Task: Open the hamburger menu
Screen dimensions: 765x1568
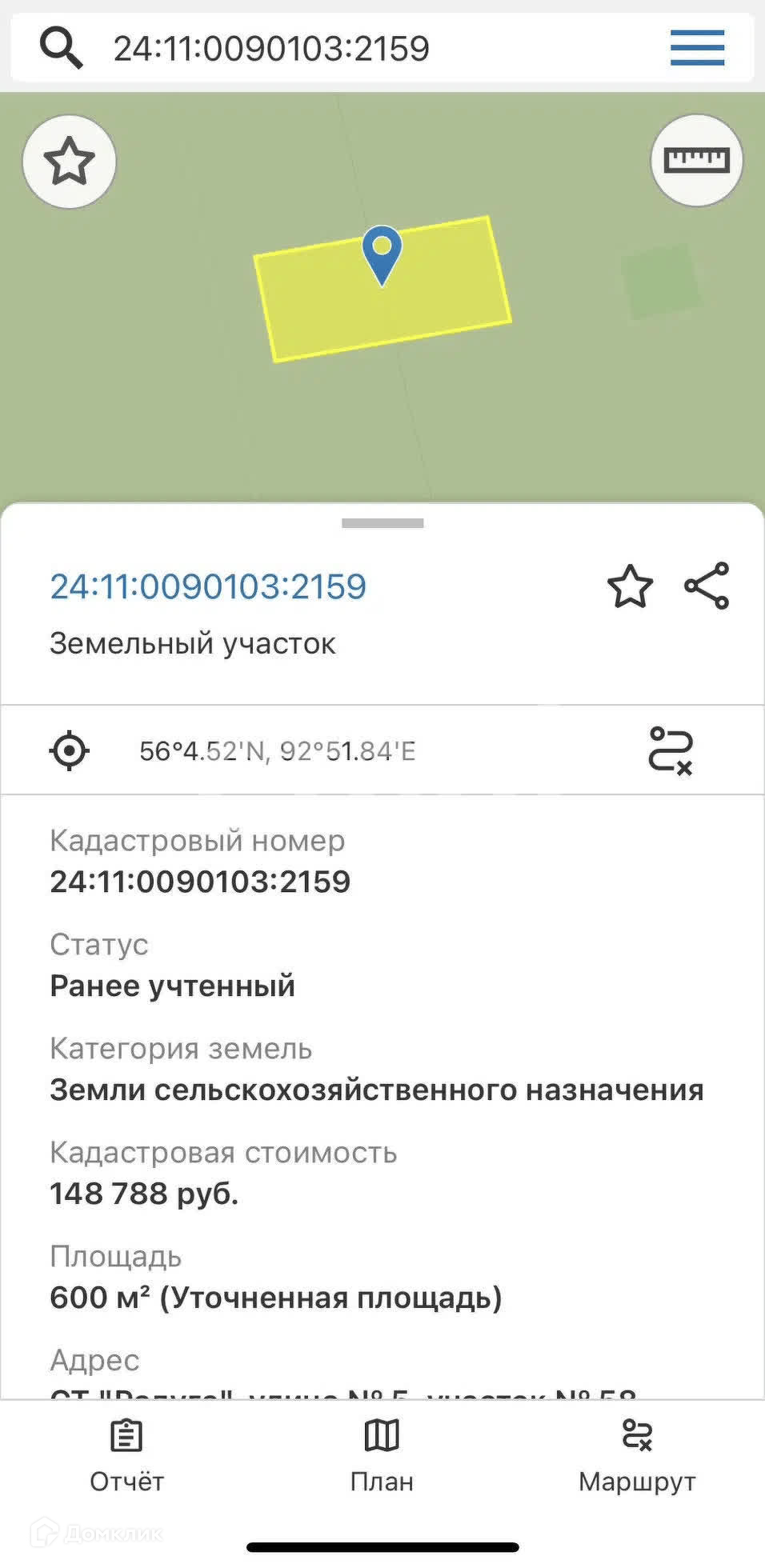Action: tap(697, 48)
